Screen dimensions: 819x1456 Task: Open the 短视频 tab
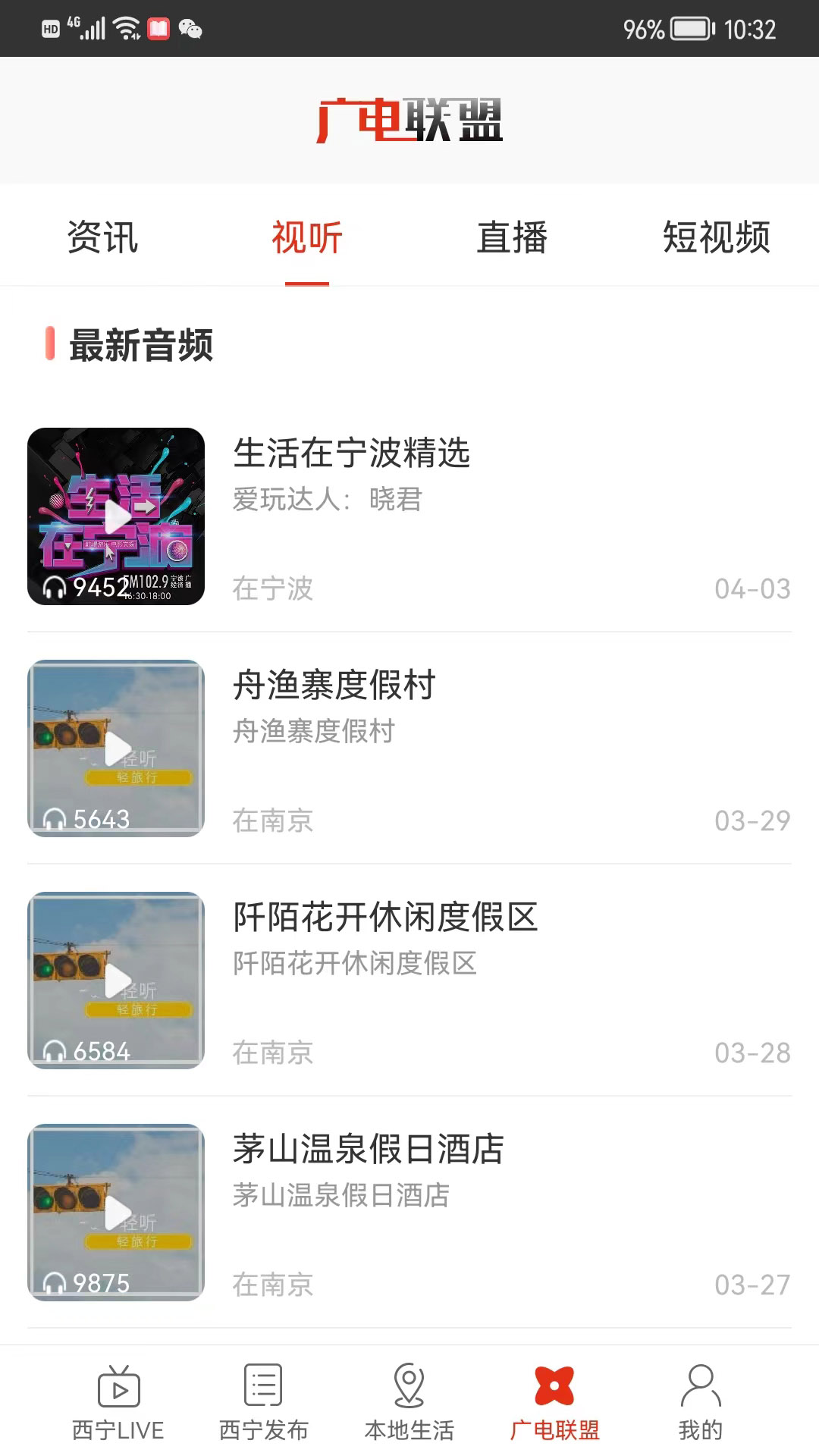tap(716, 237)
